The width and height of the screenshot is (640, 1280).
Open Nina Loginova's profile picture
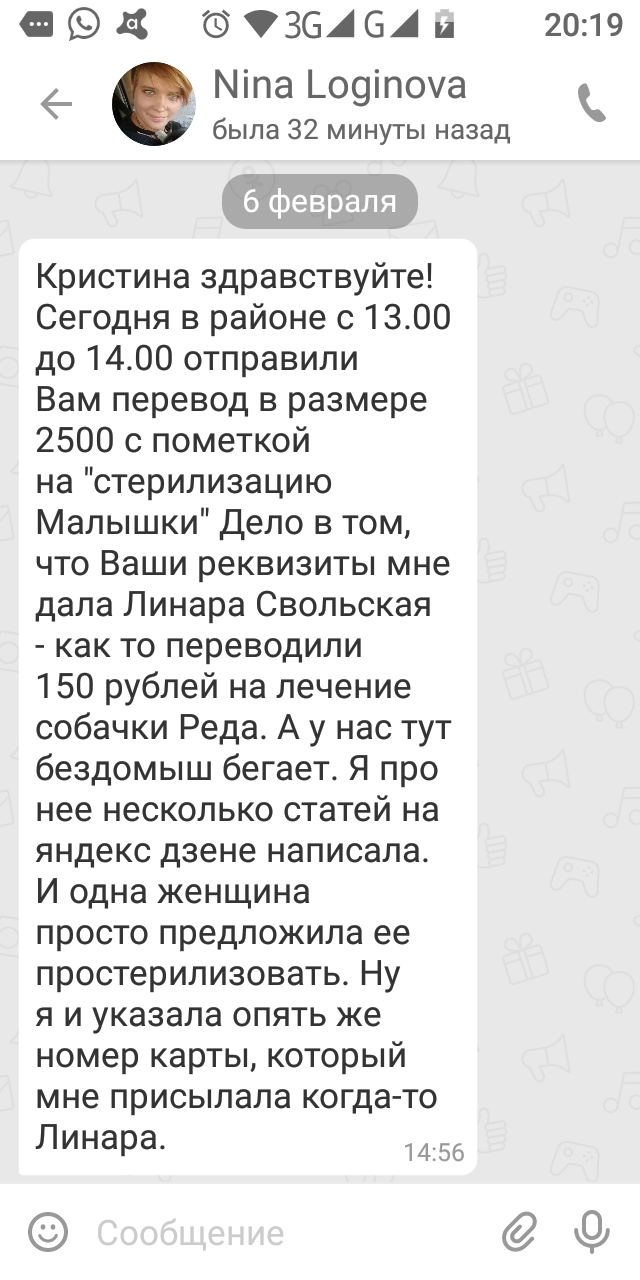(154, 104)
